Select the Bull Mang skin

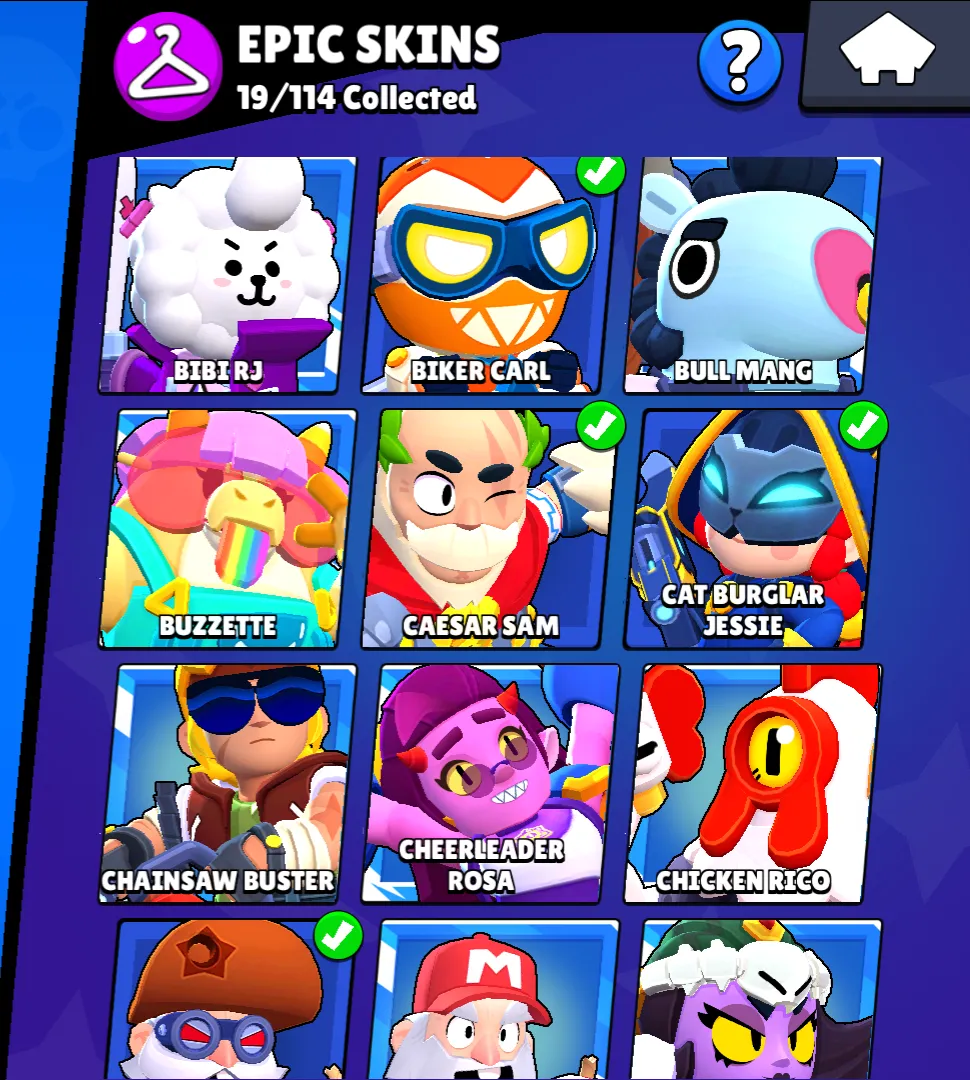click(x=751, y=275)
